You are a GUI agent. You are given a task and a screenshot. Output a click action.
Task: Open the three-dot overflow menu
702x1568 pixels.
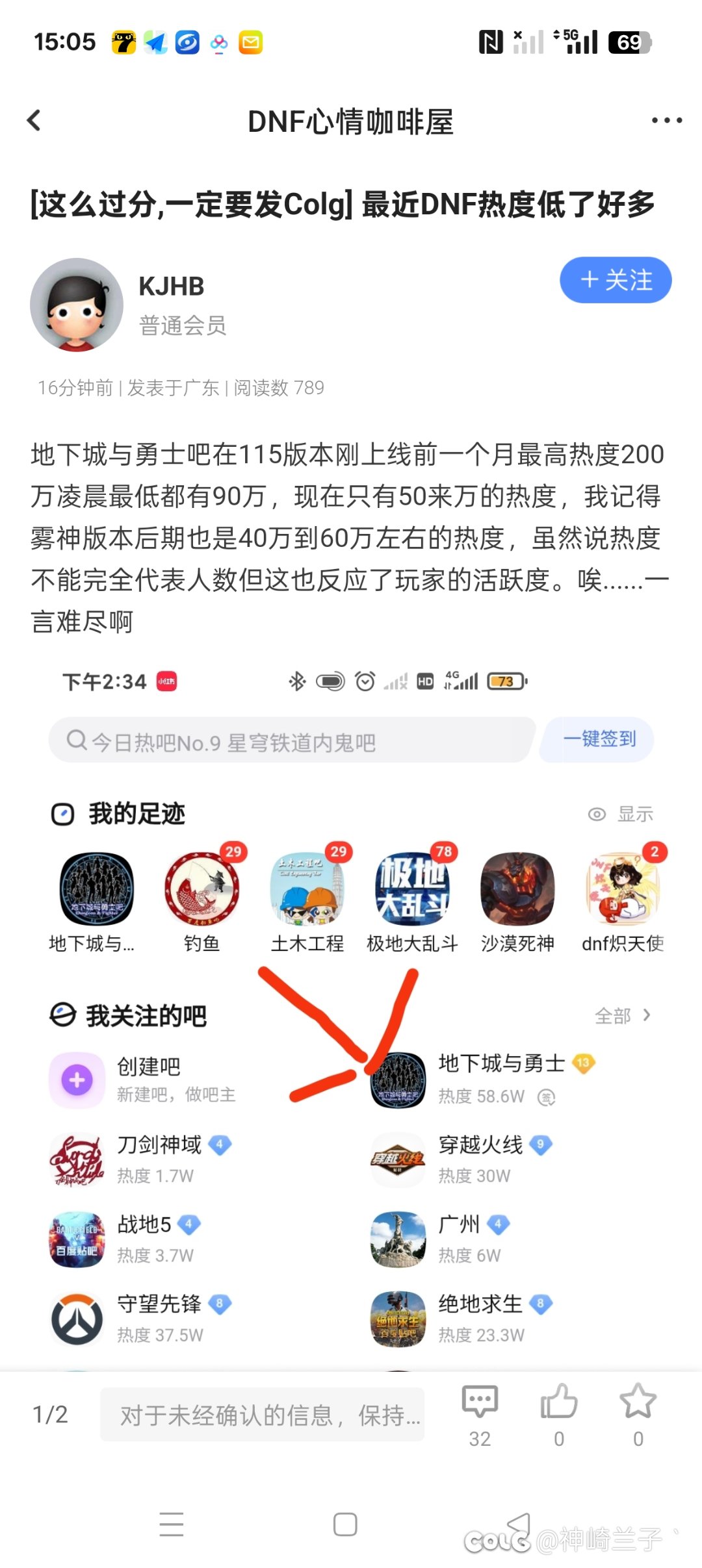click(x=666, y=120)
